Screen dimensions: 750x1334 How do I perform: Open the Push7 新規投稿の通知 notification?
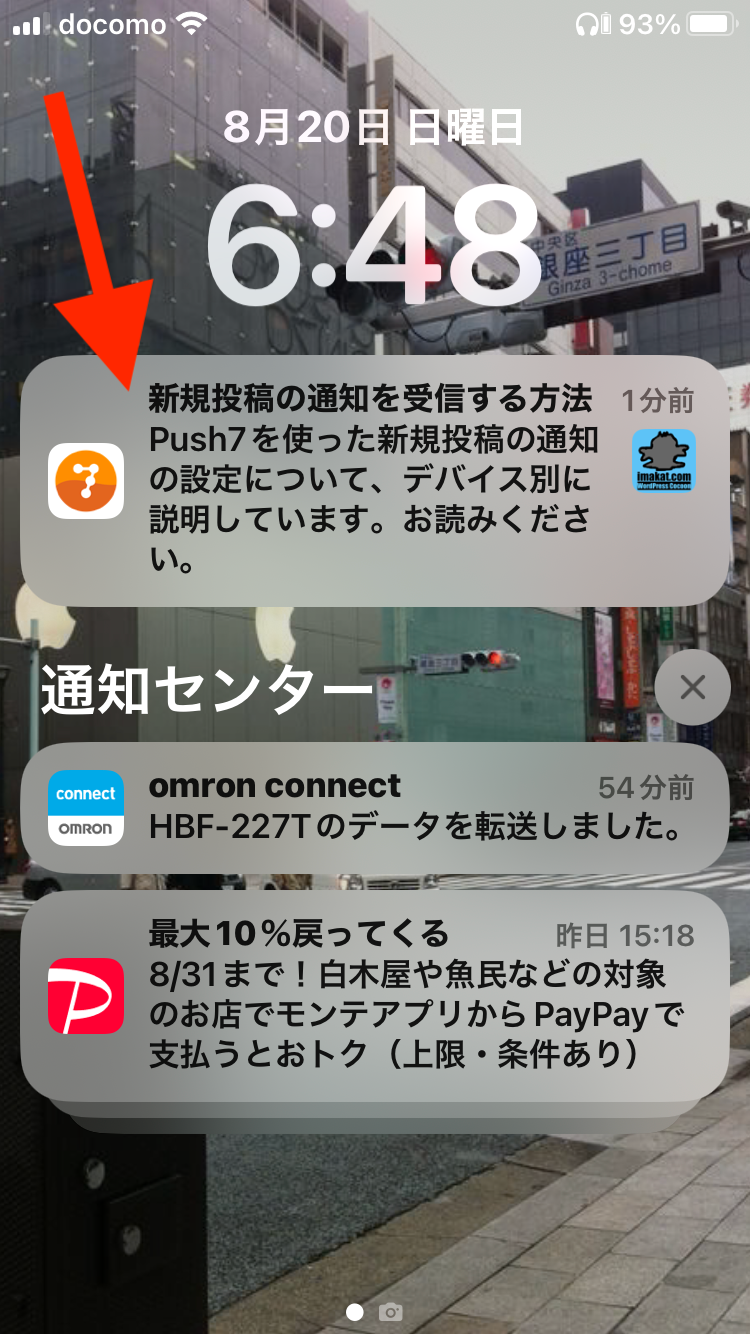click(x=375, y=480)
